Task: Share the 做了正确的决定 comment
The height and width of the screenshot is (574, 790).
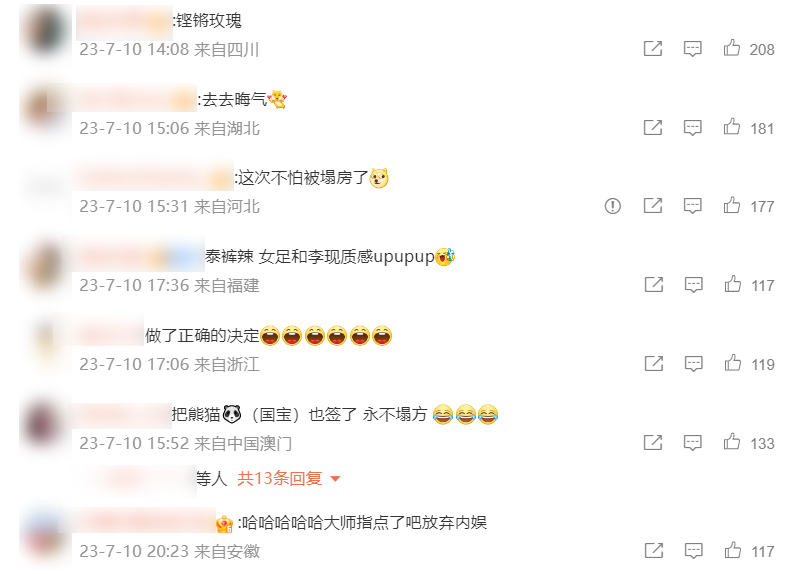Action: click(653, 364)
